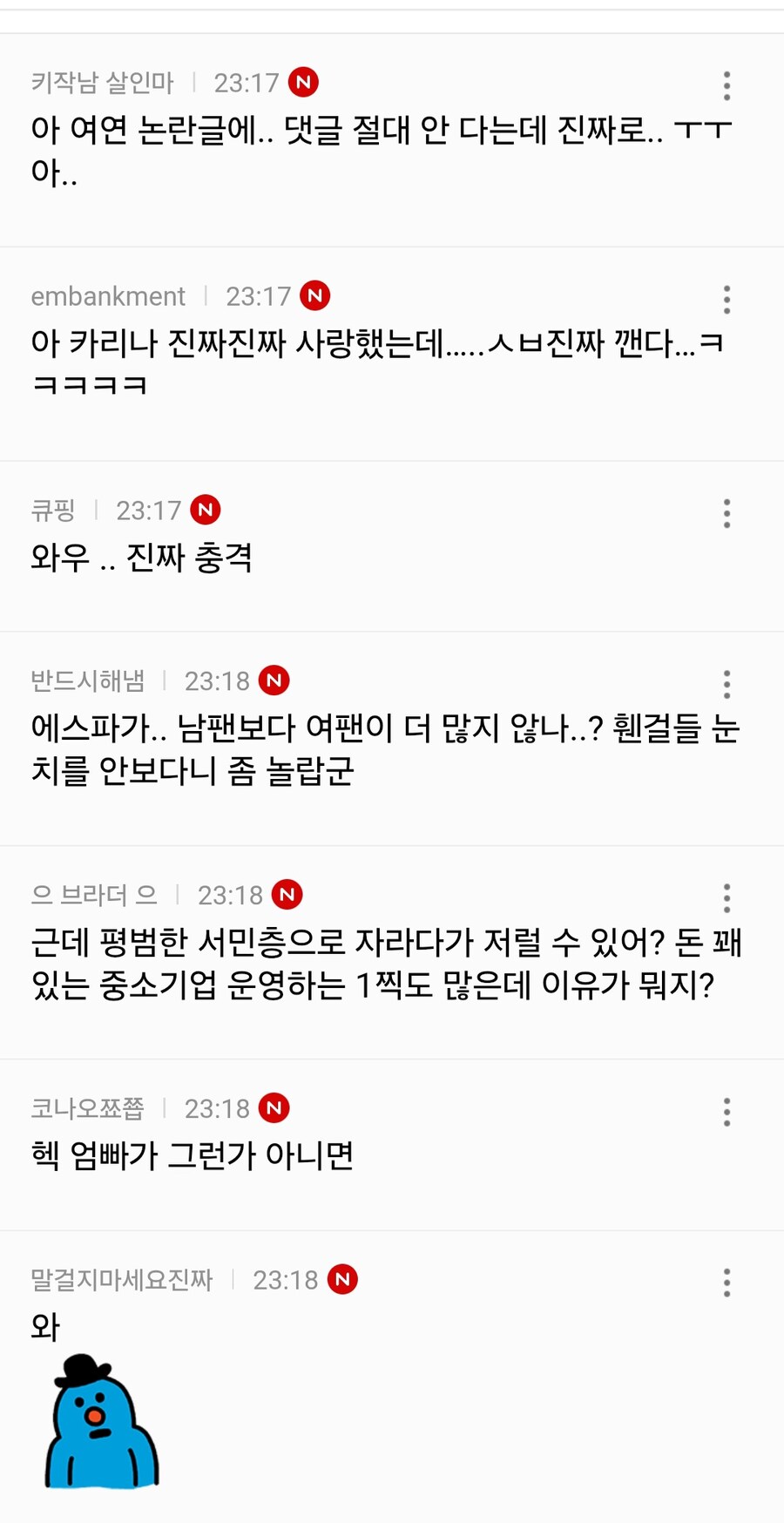This screenshot has width=784, height=1523.
Task: Click the N badge on 으 브라더 으's comment
Action: coord(287,895)
